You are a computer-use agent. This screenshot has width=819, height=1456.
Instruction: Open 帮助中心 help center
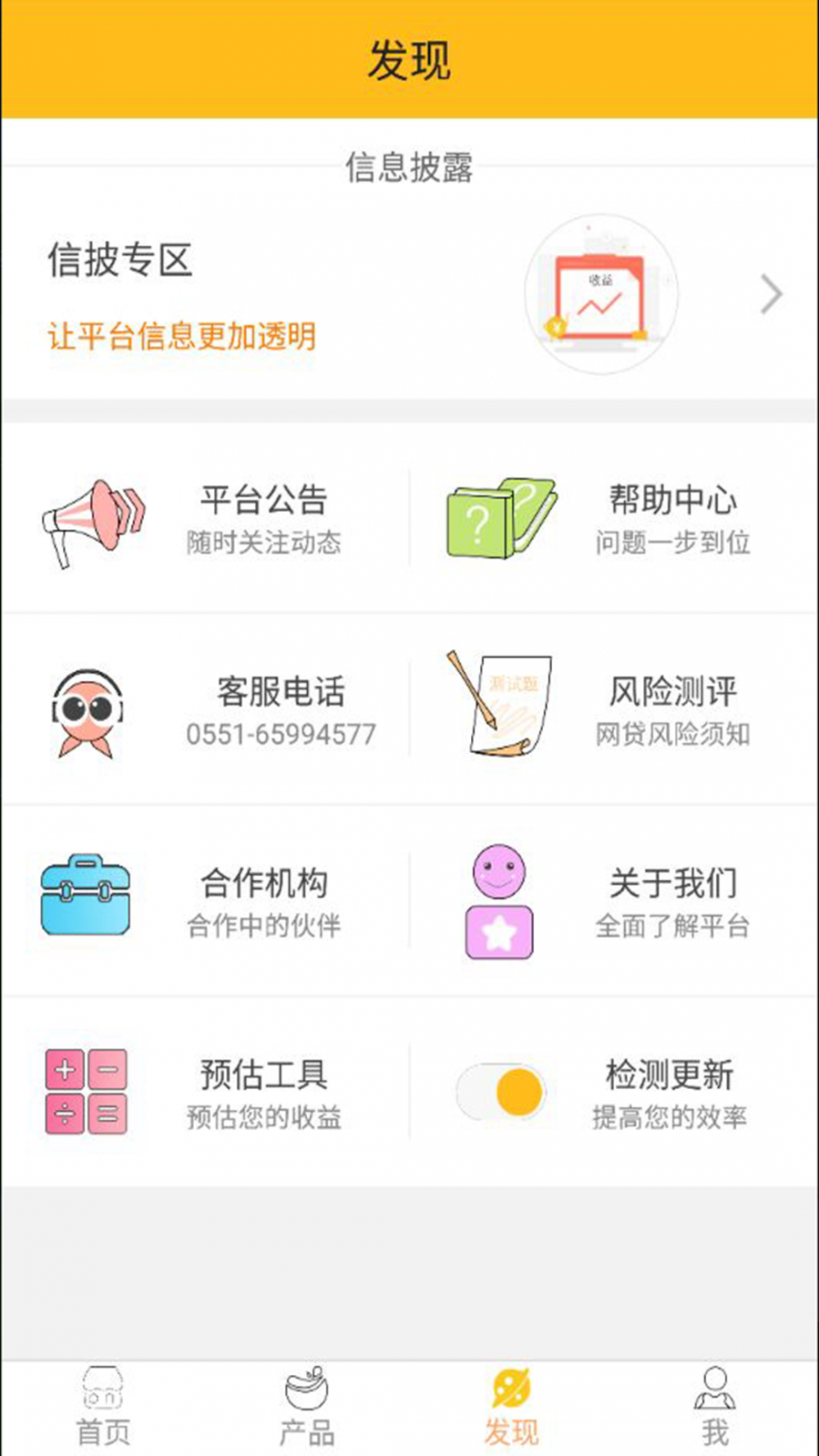614,519
